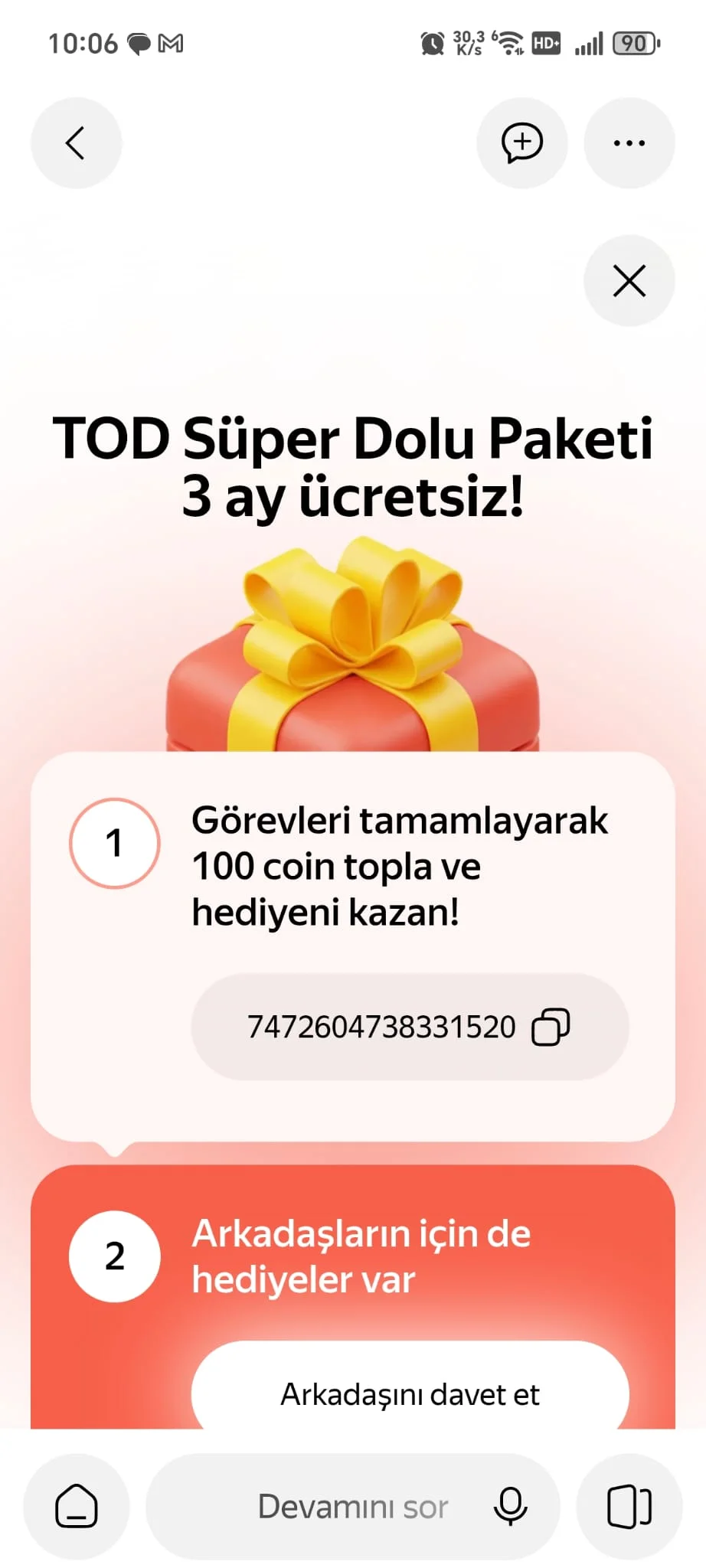This screenshot has height=1568, width=706.
Task: Start a new chat
Action: pyautogui.click(x=522, y=143)
